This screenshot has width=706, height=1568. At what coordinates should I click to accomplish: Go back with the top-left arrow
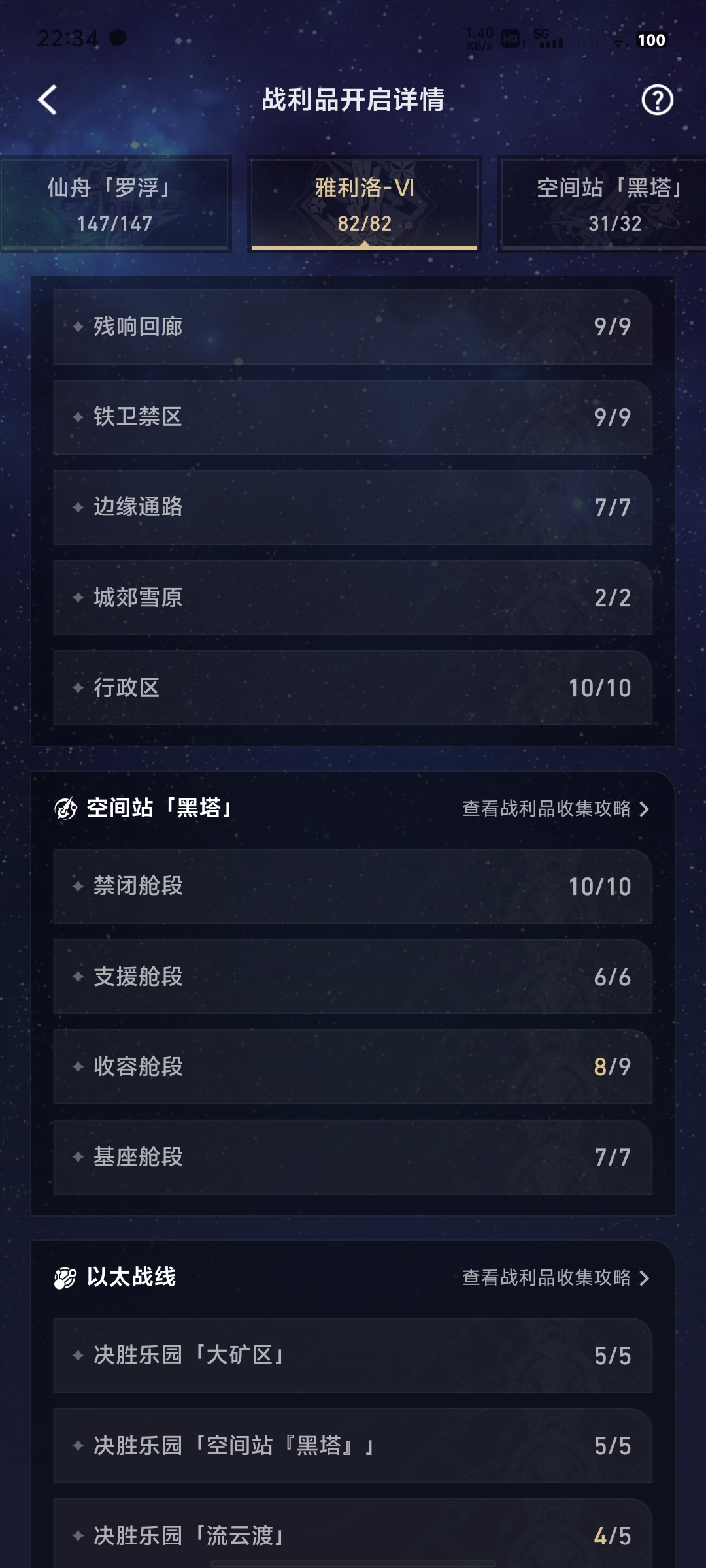(48, 100)
